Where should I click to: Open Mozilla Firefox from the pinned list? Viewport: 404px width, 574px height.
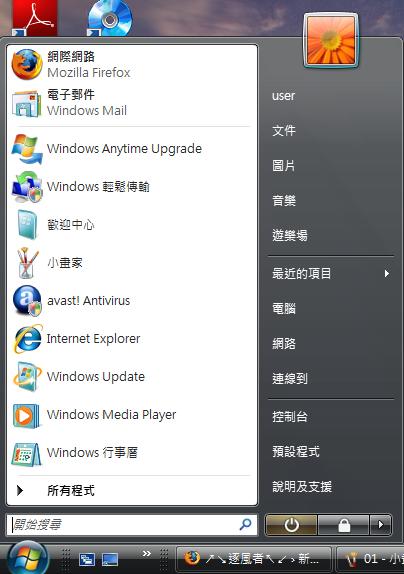[x=132, y=64]
